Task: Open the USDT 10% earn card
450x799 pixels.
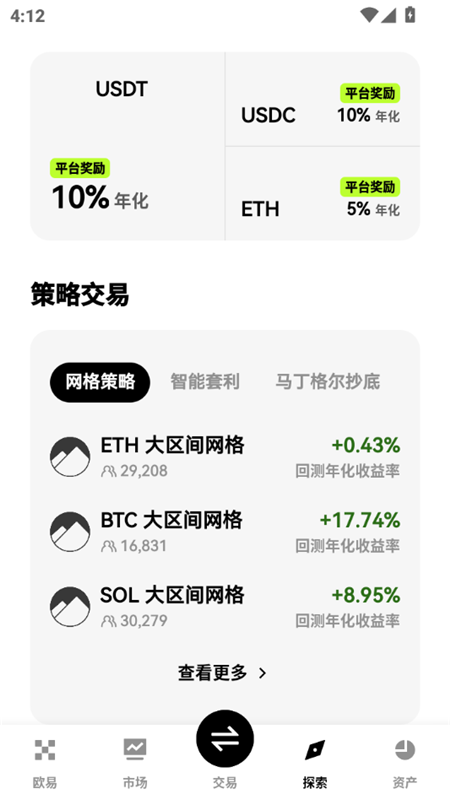Action: (x=127, y=146)
